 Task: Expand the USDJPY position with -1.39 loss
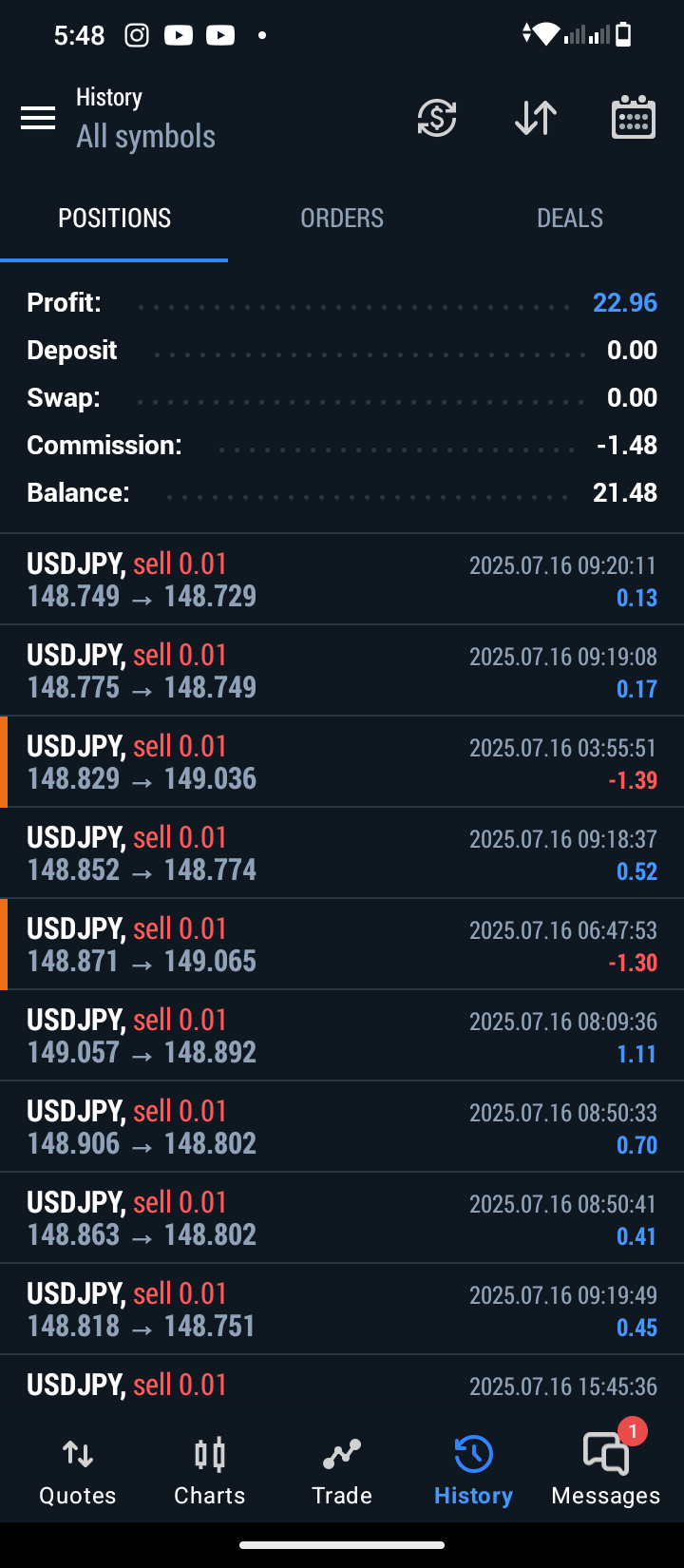(x=342, y=762)
